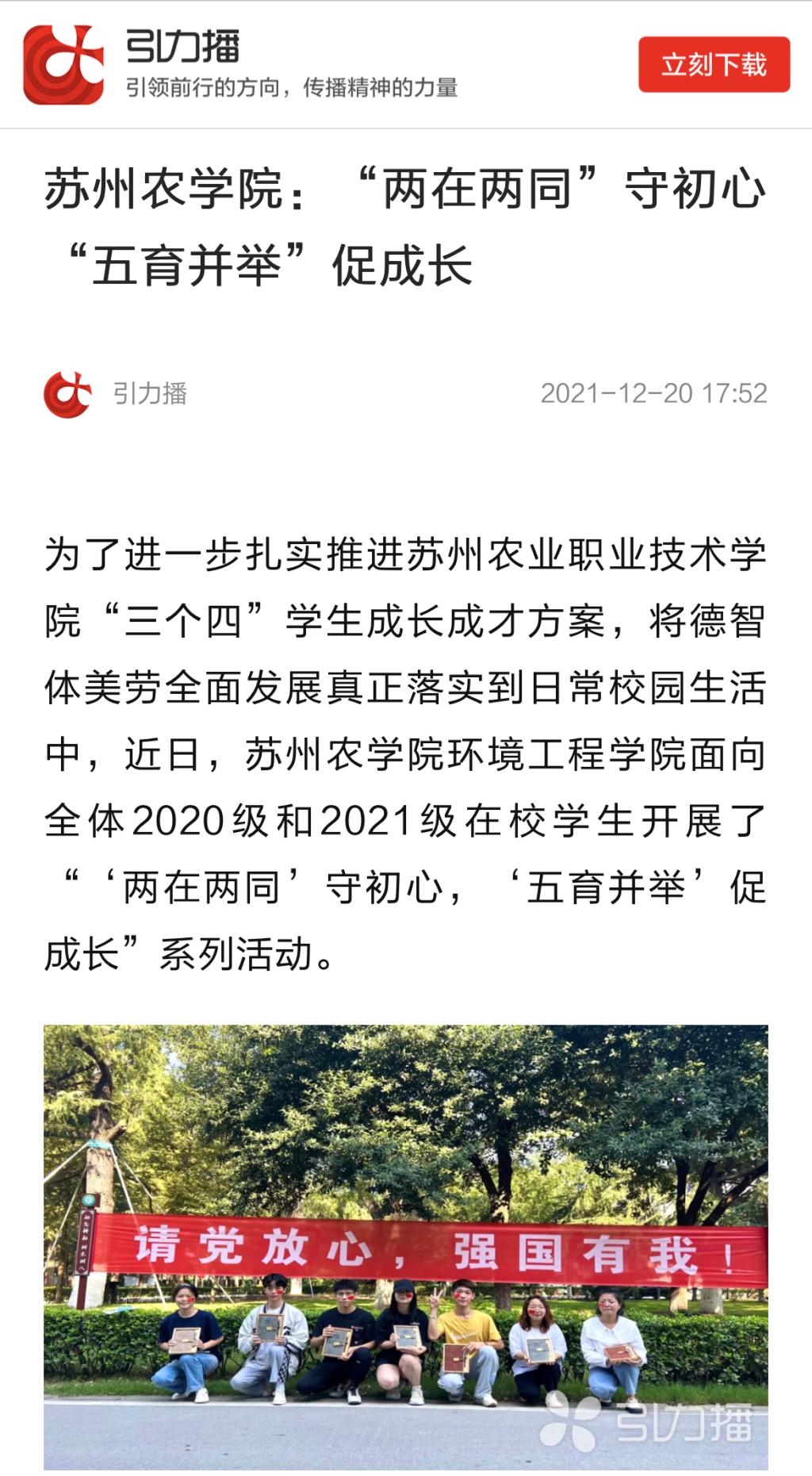View the group photo with the red banner
The height and width of the screenshot is (1476, 812).
click(406, 1249)
